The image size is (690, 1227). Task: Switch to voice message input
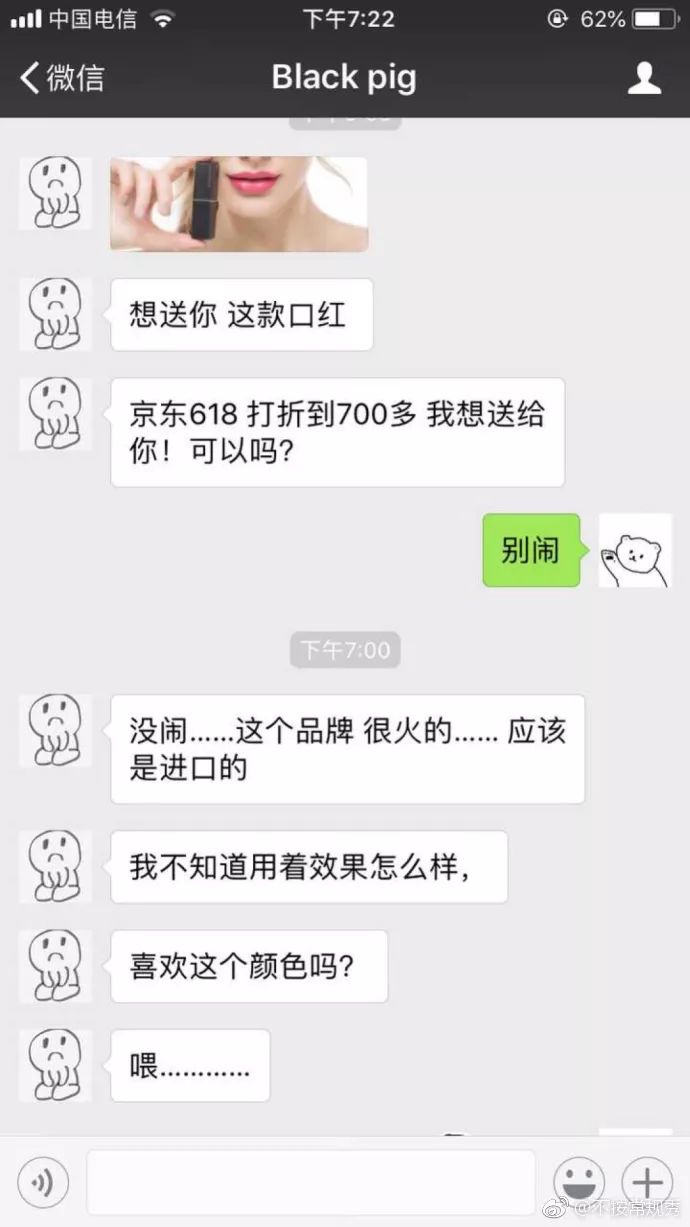[43, 1183]
